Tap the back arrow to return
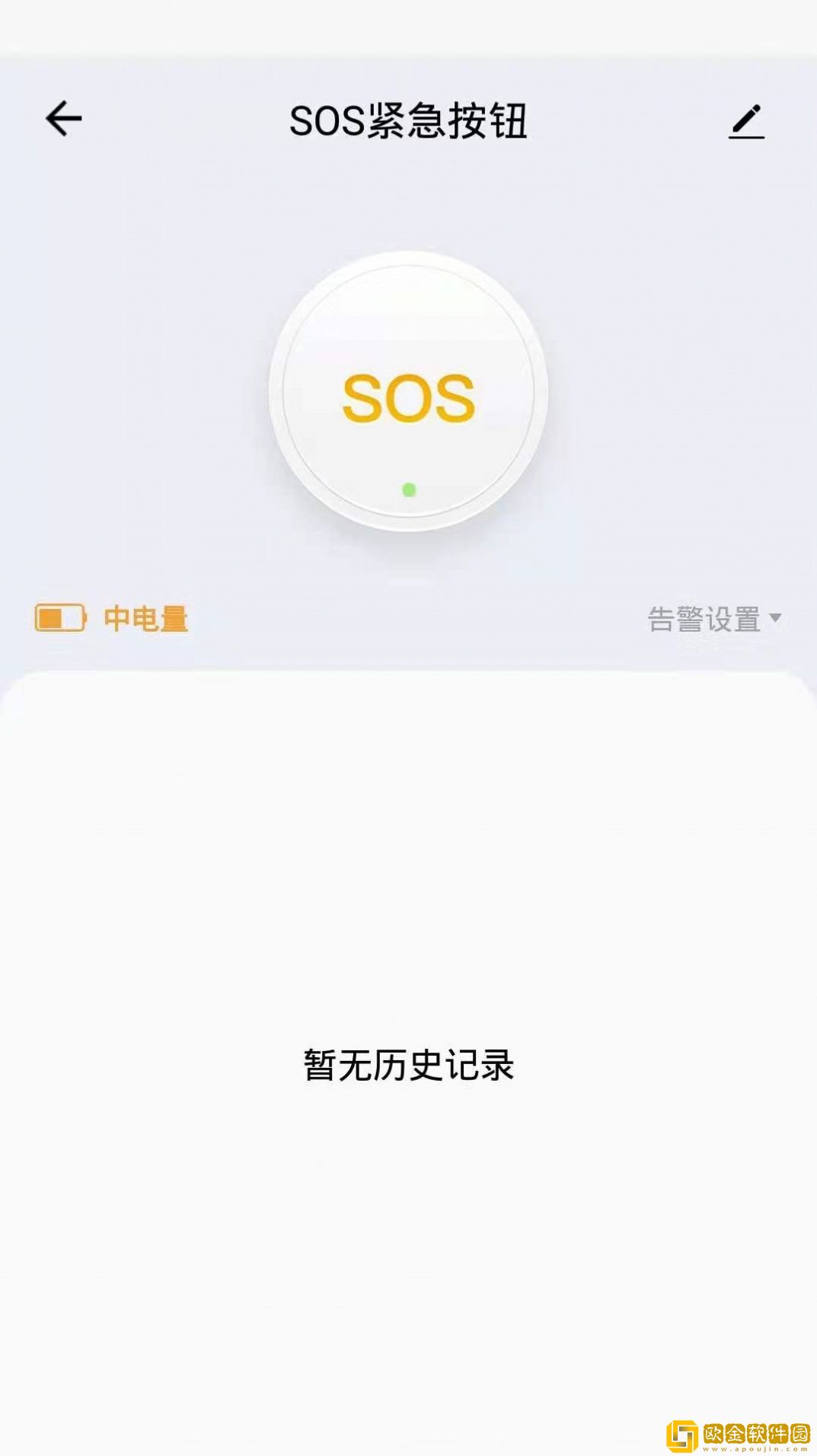The width and height of the screenshot is (817, 1456). (64, 118)
